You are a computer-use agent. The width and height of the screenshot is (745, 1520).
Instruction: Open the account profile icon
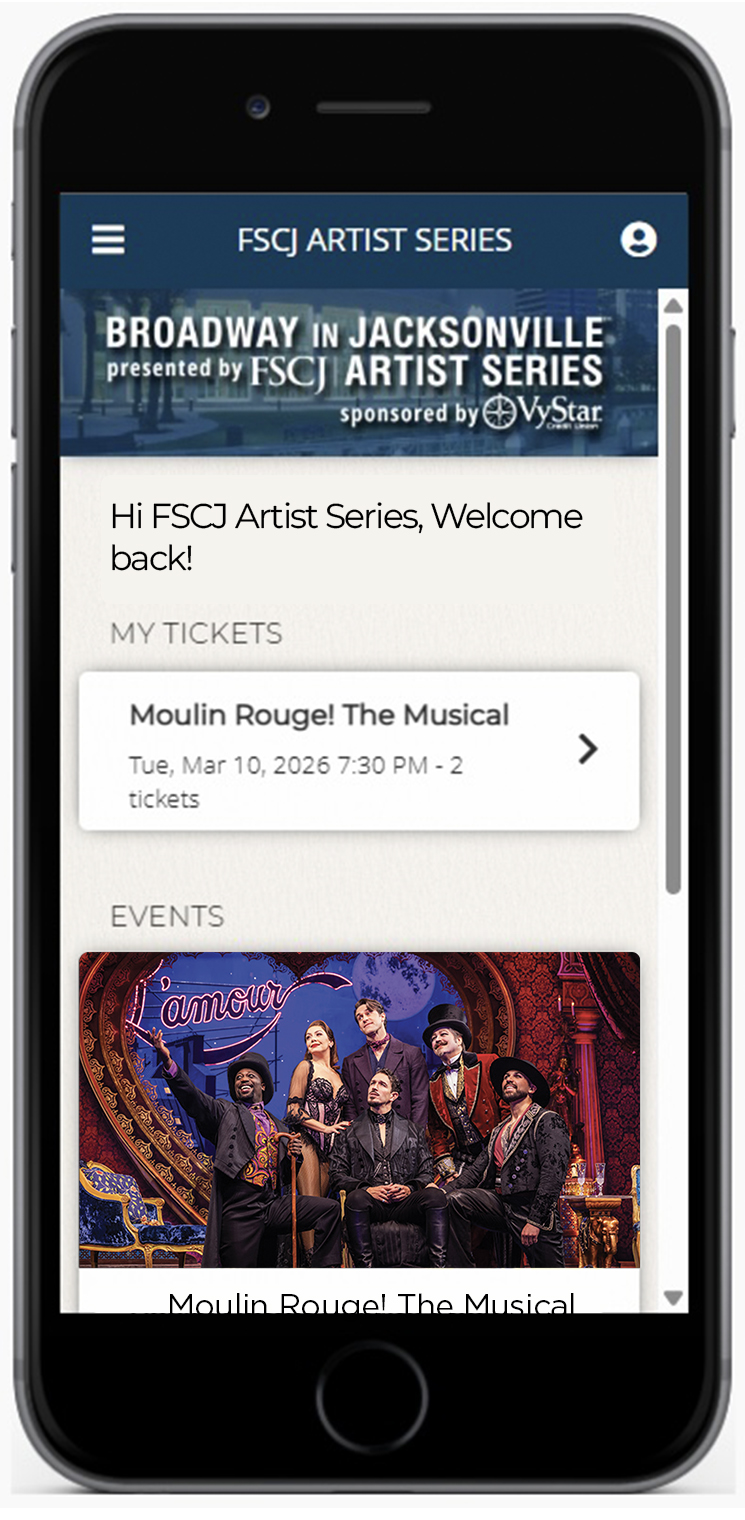pyautogui.click(x=638, y=240)
